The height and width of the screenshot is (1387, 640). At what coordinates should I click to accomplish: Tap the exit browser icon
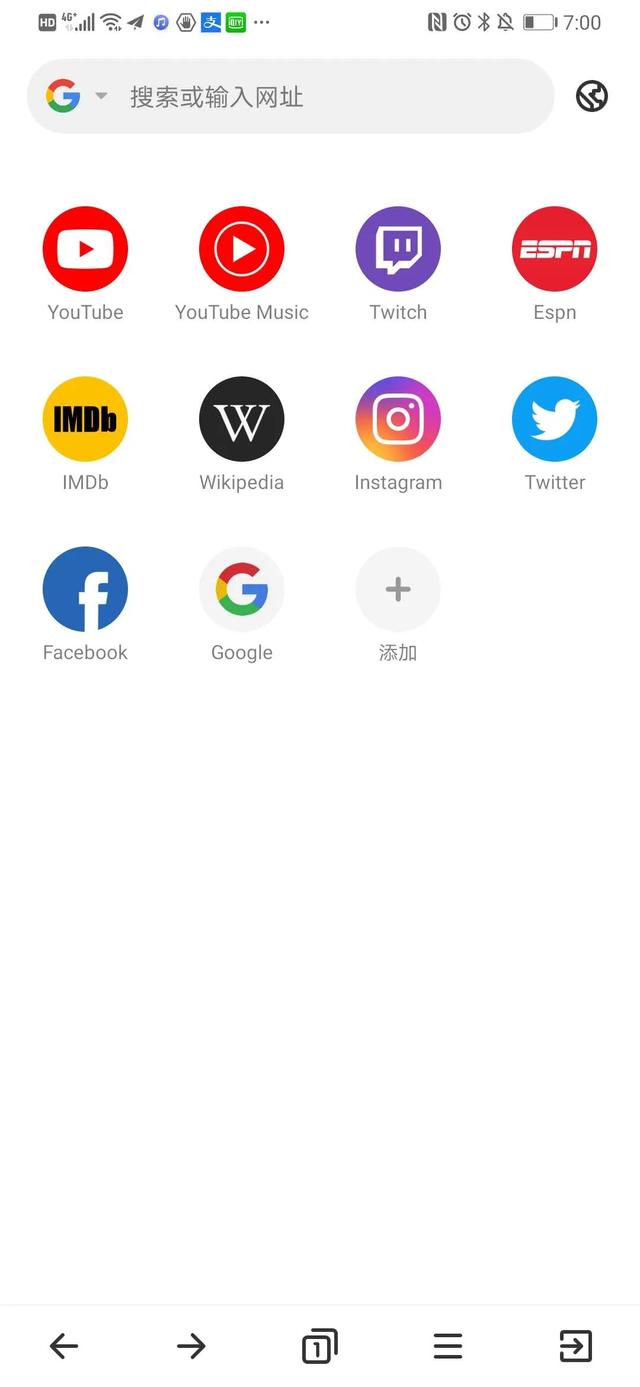coord(576,1346)
